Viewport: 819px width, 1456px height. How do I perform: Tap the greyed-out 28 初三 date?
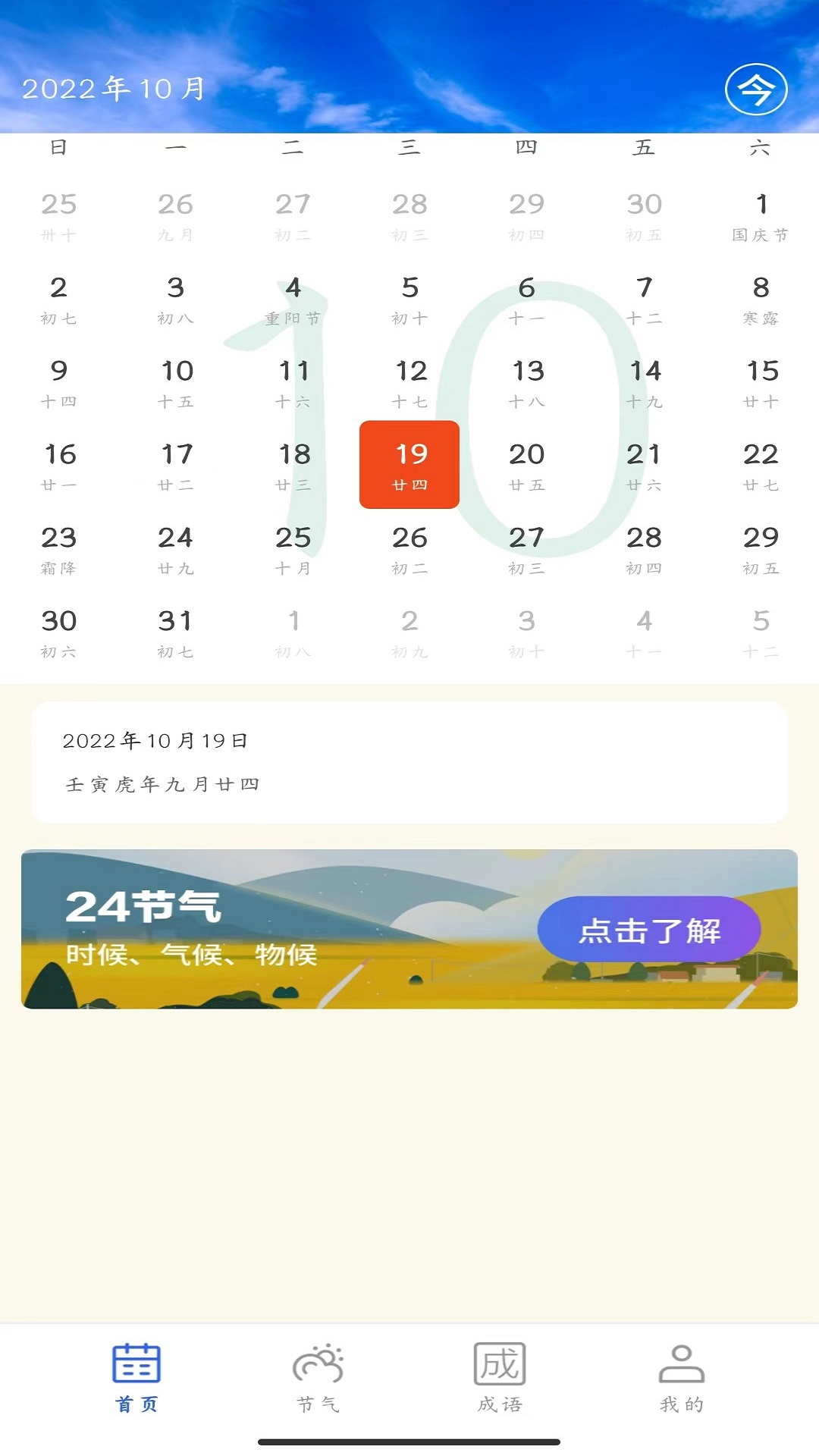pos(409,217)
